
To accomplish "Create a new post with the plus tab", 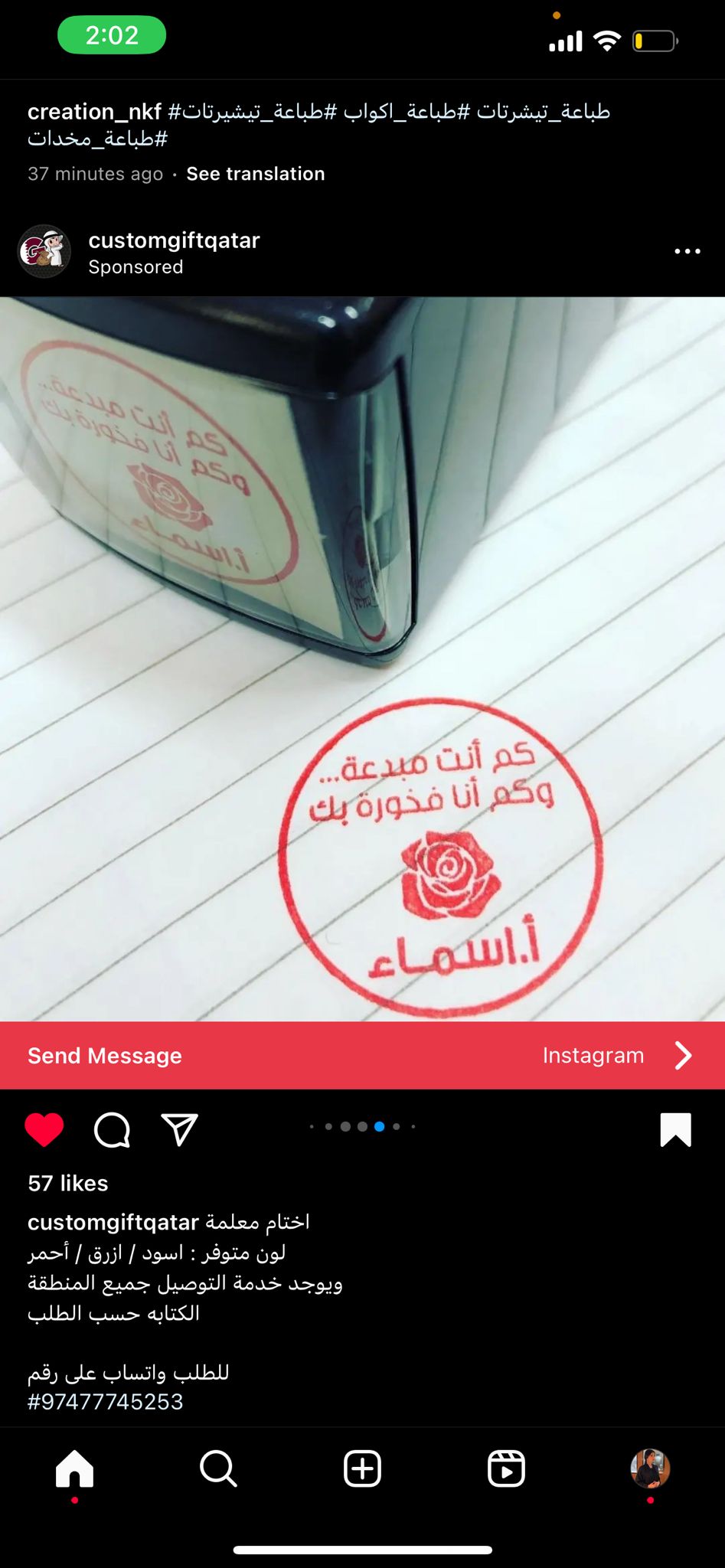I will click(362, 1468).
